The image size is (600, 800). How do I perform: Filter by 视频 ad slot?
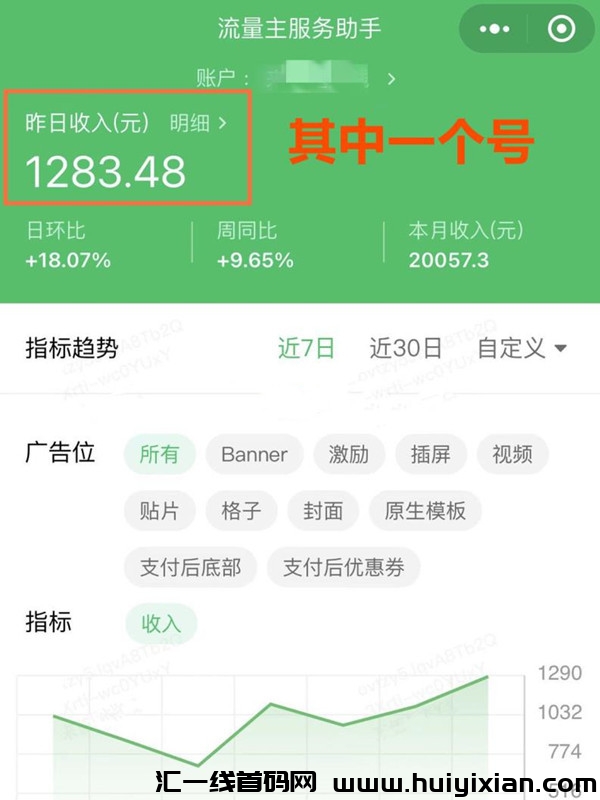pos(513,454)
